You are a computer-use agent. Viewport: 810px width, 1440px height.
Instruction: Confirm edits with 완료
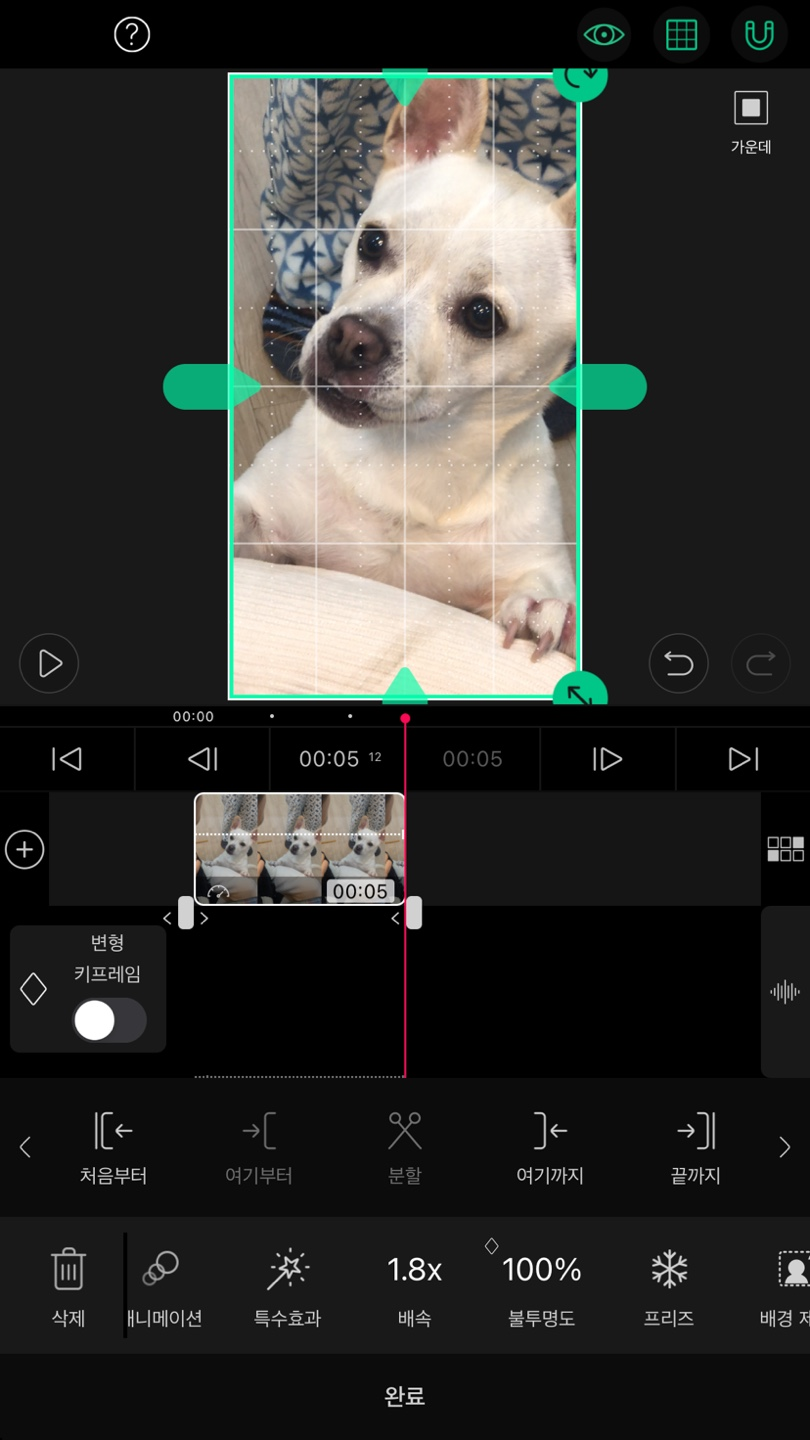coord(405,1396)
